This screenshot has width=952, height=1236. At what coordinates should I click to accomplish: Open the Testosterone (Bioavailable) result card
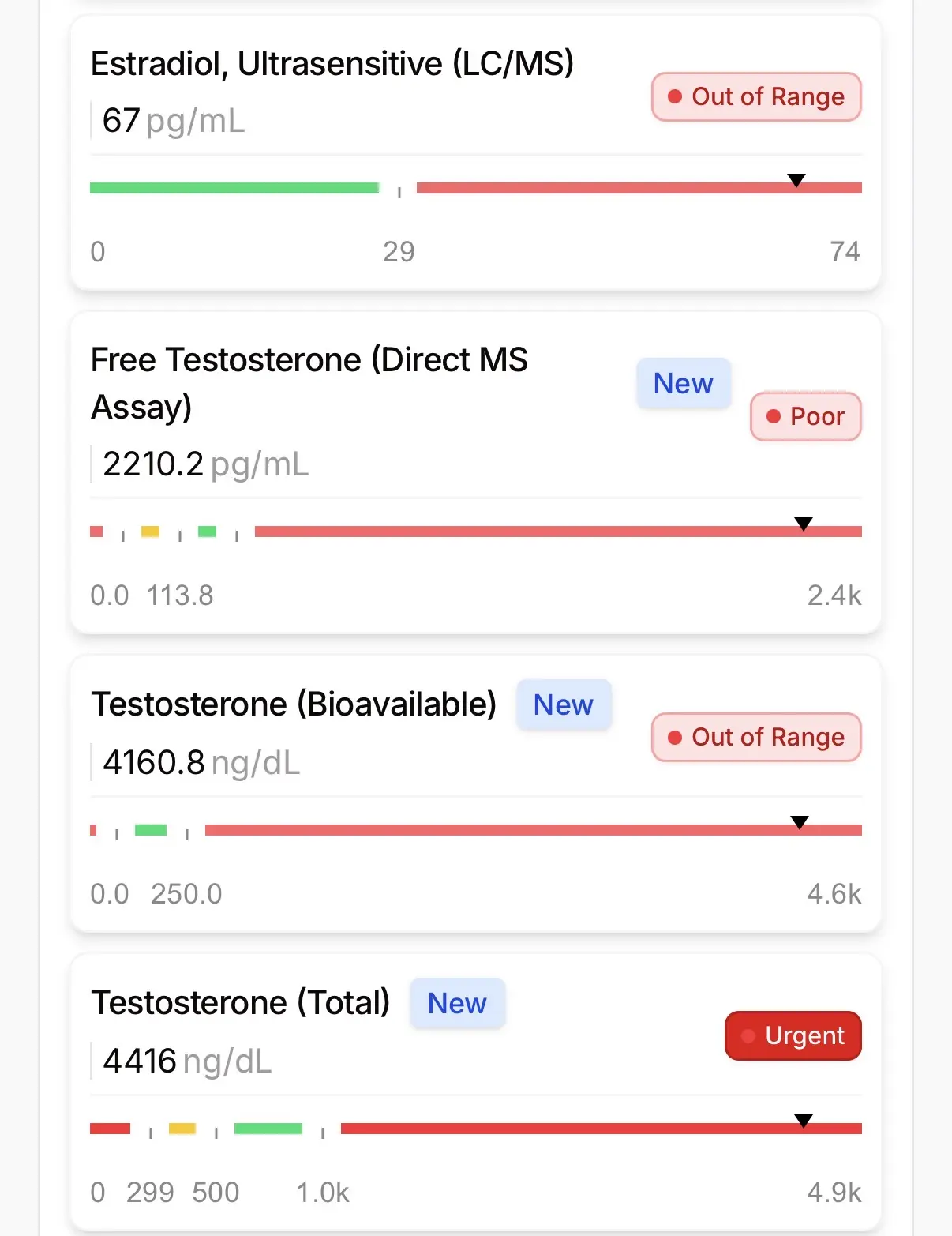coord(294,704)
